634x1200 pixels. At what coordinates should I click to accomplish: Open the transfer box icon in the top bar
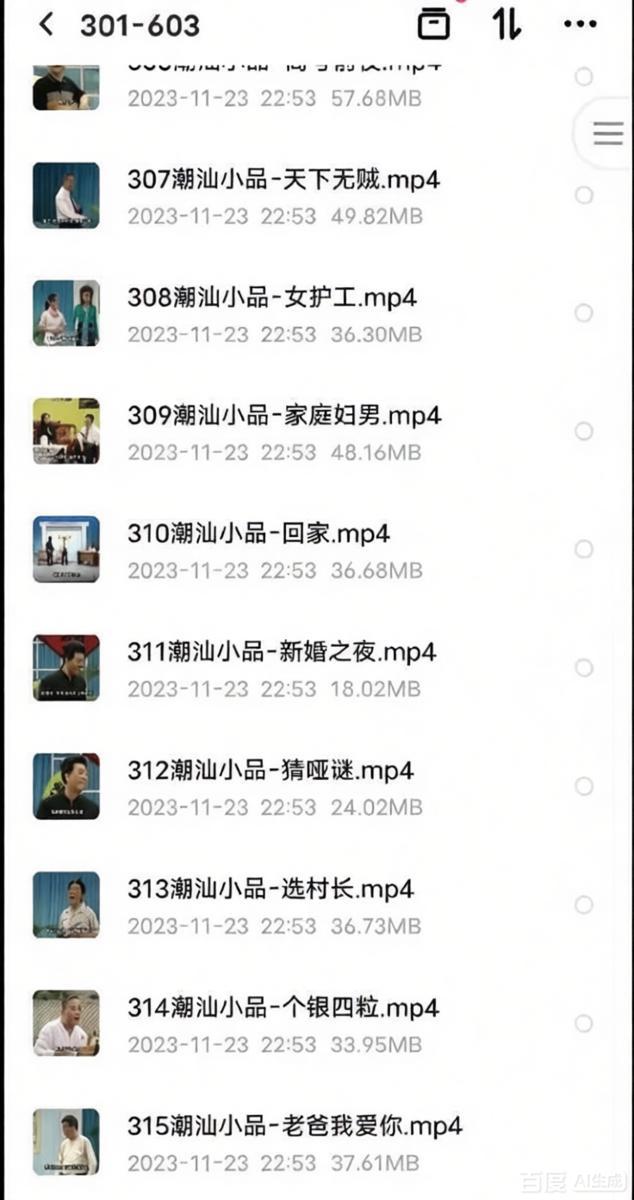point(433,24)
